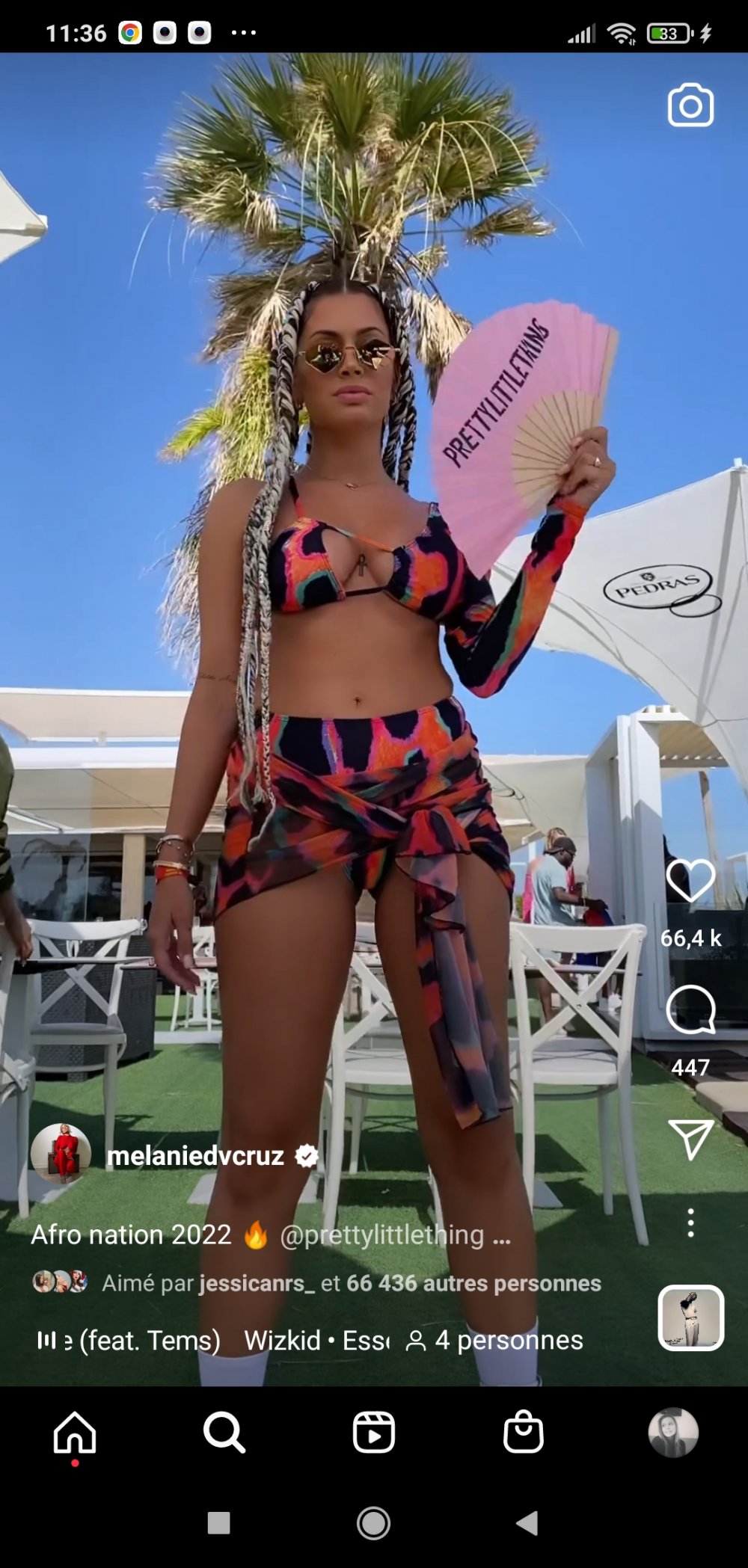748x1568 pixels.
Task: Tap the melaniedvcruz username
Action: (195, 1156)
